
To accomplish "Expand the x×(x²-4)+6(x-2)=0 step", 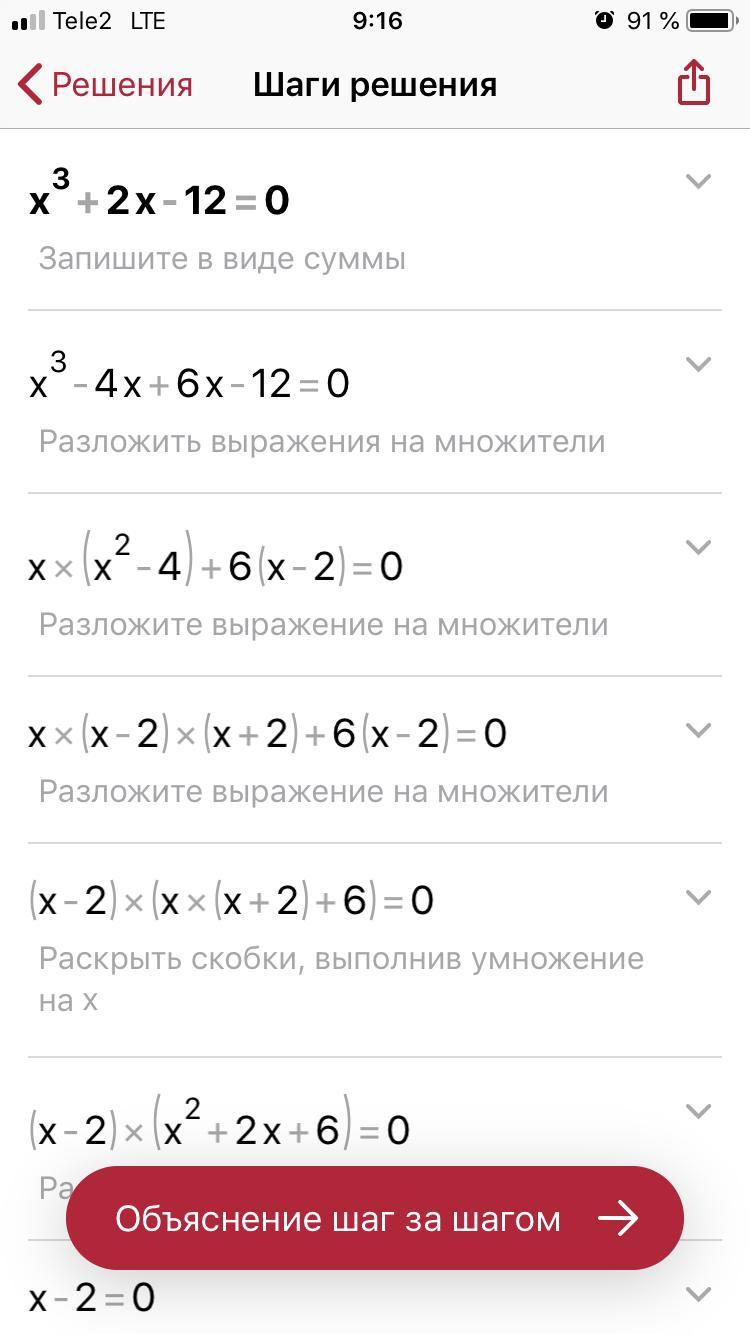I will click(698, 547).
